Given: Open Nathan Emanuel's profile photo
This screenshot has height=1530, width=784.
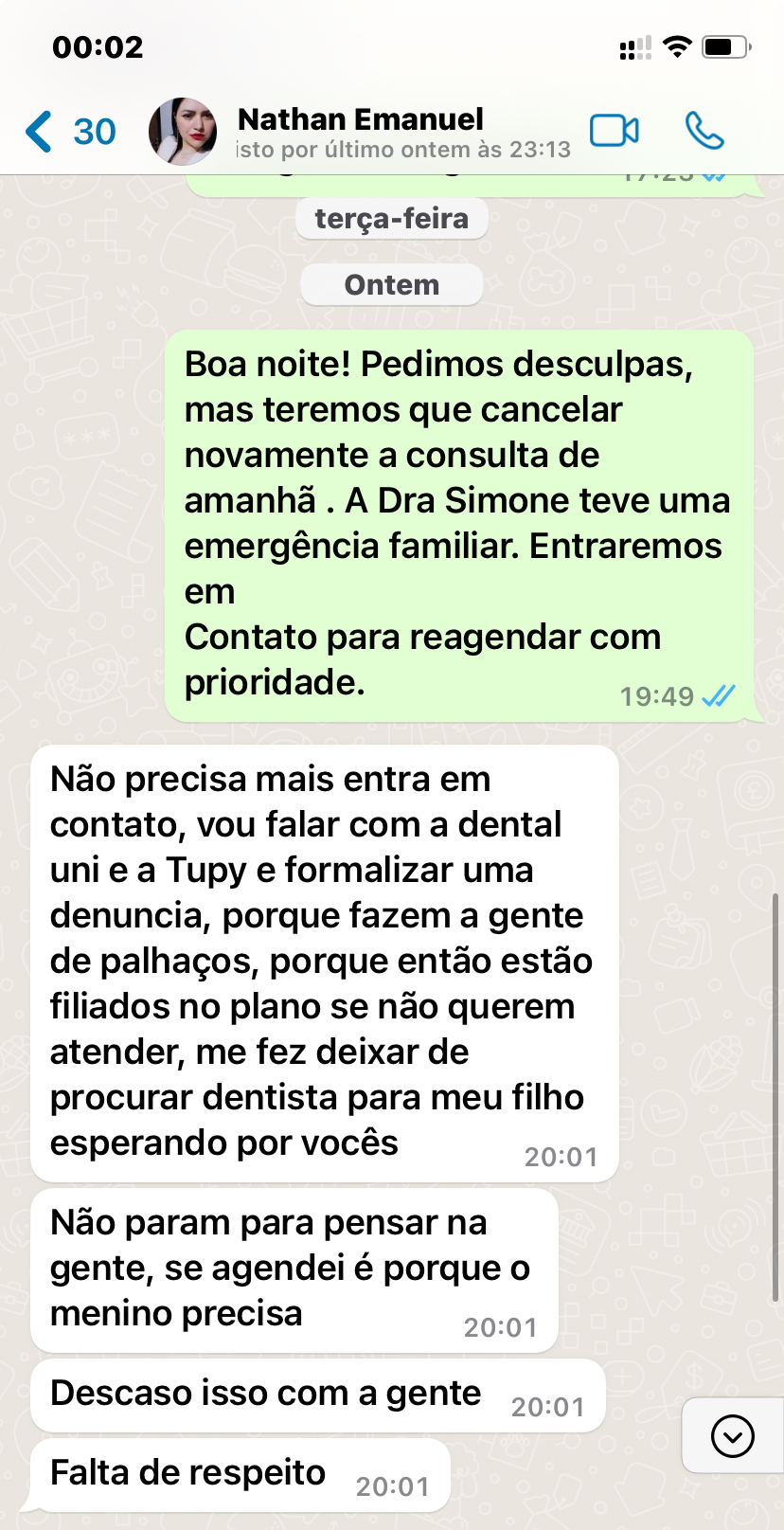Looking at the screenshot, I should coord(183,132).
